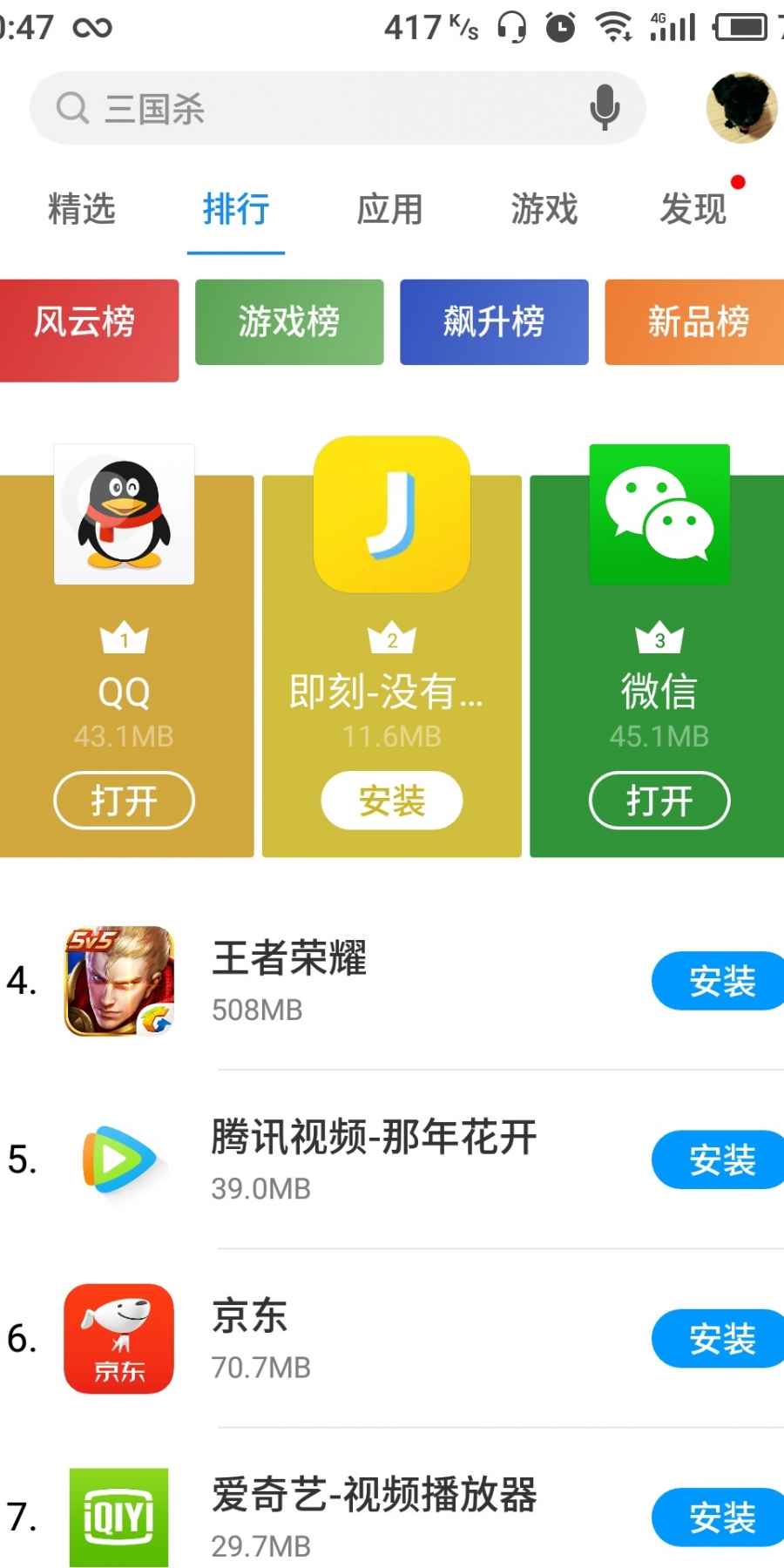
Task: Select the 飙升榜 trending chart
Action: pos(494,321)
